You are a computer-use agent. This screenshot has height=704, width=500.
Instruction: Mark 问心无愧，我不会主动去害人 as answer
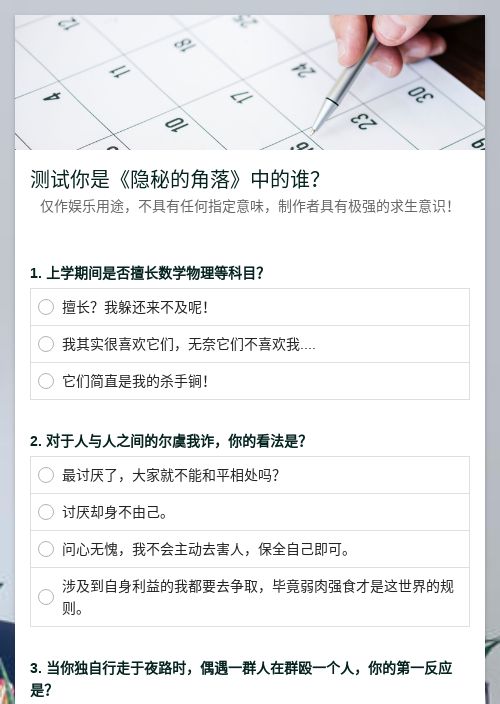tap(250, 549)
